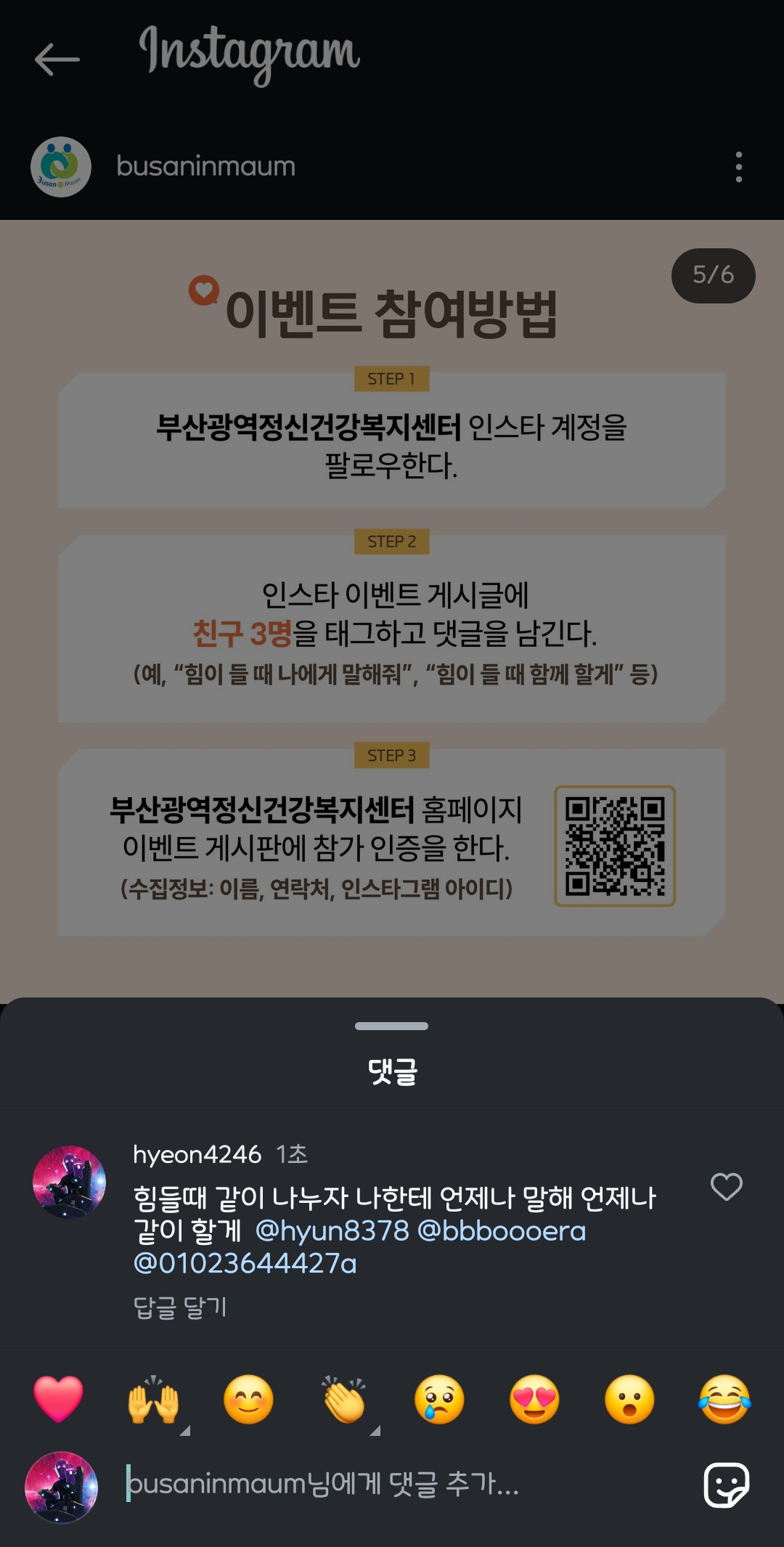Image resolution: width=784 pixels, height=1547 pixels.
Task: Open the sticker picker icon
Action: coord(726,1485)
